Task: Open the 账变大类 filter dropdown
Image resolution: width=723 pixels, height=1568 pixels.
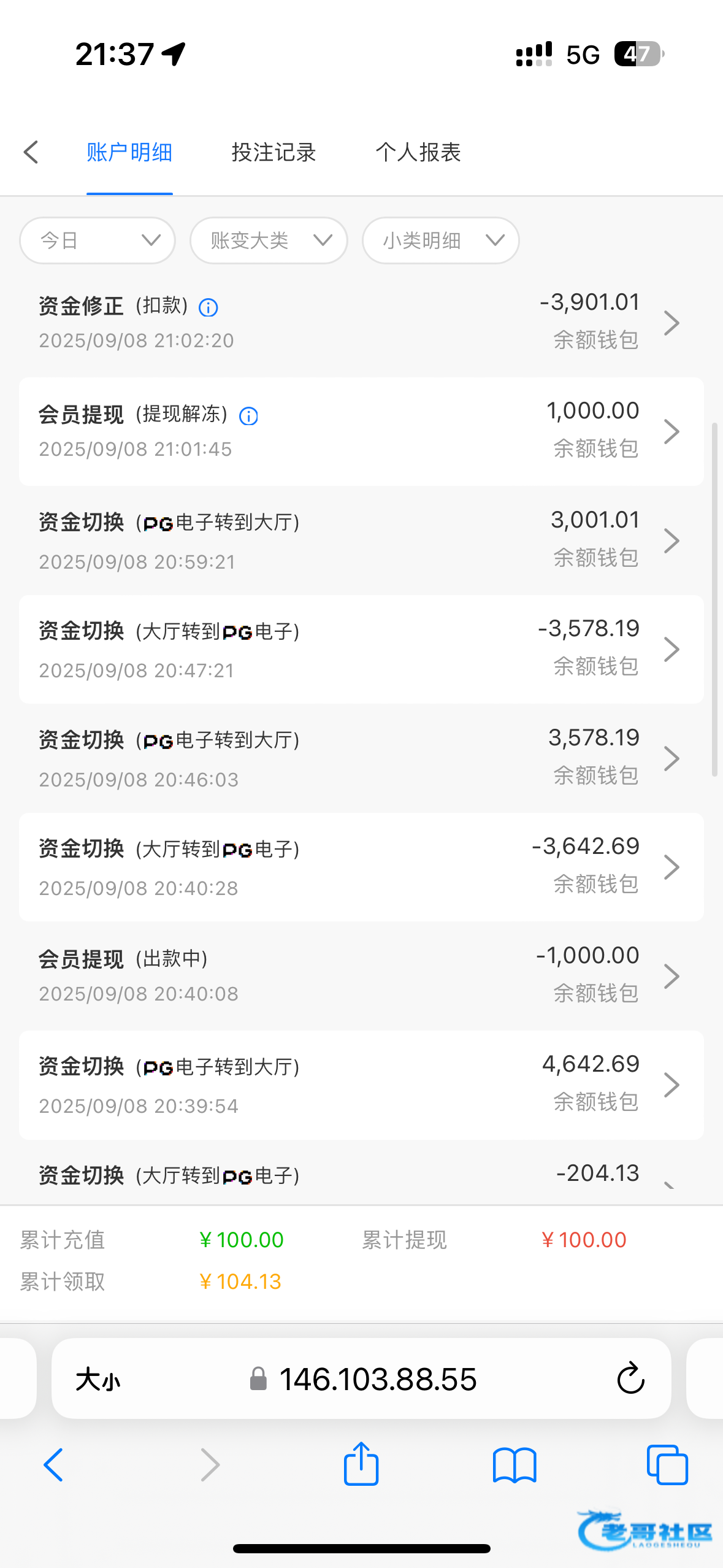Action: click(x=269, y=240)
